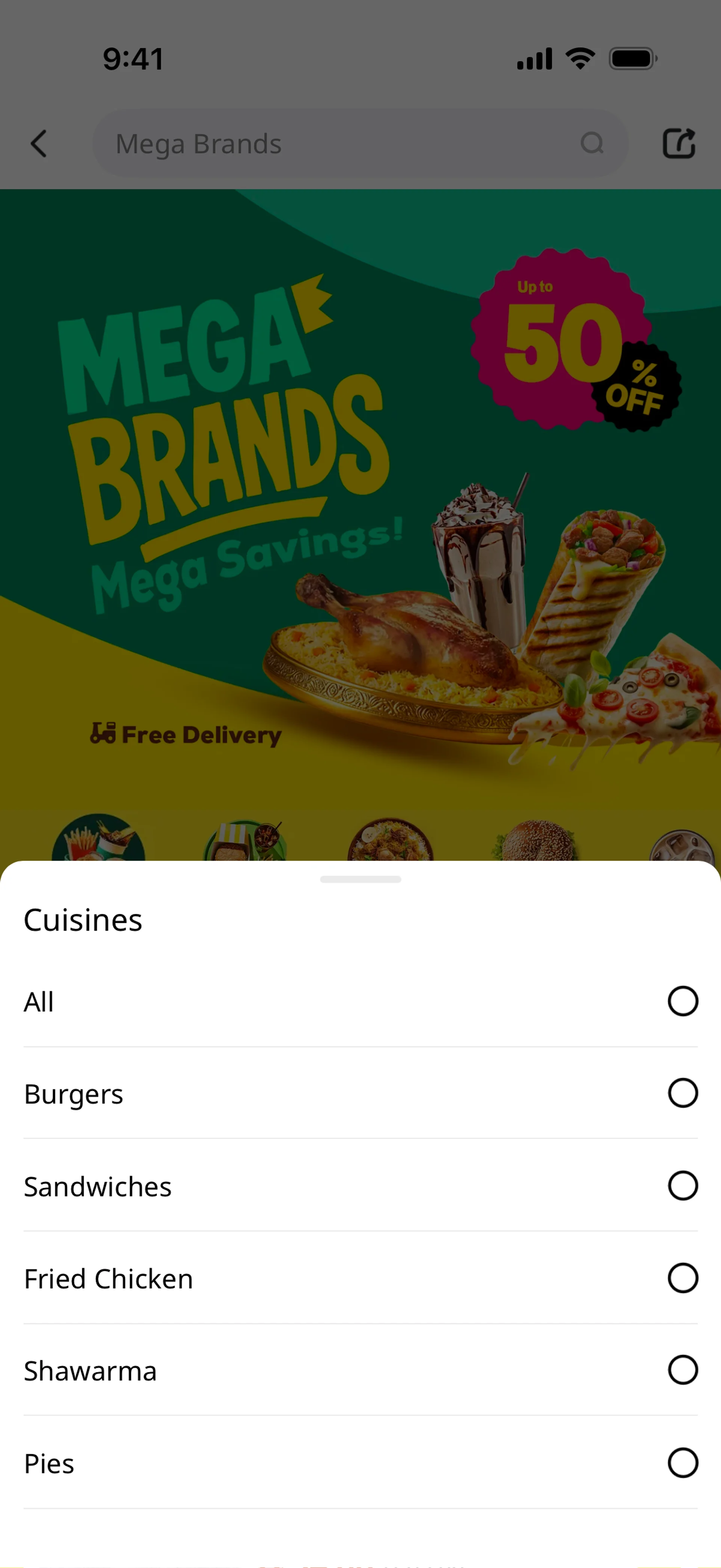Share the Mega Brands page
This screenshot has width=721, height=1568.
[x=679, y=144]
